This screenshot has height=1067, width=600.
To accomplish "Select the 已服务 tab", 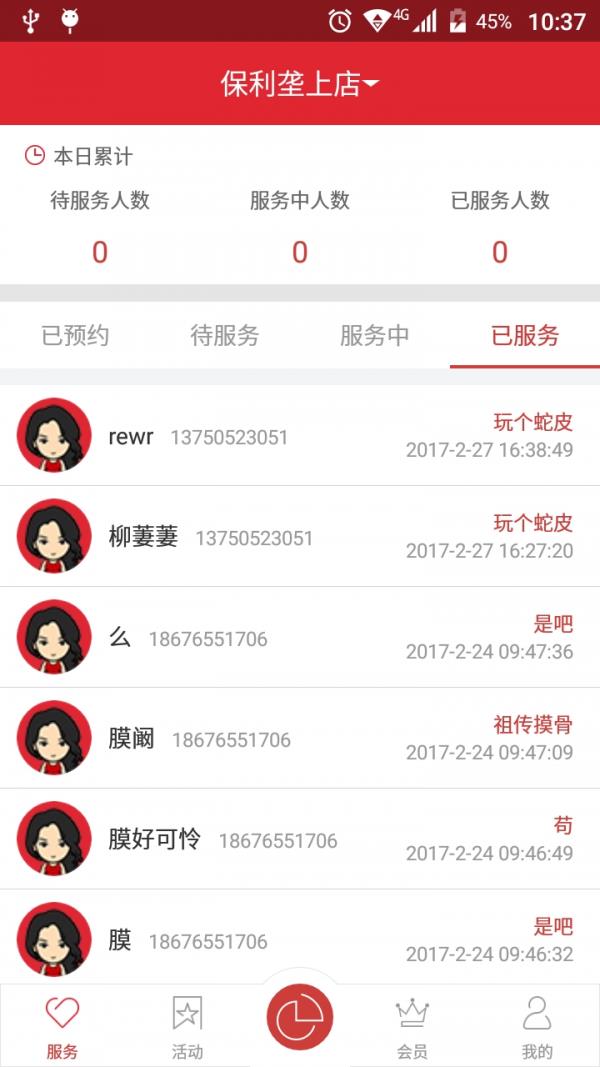I will pos(525,336).
